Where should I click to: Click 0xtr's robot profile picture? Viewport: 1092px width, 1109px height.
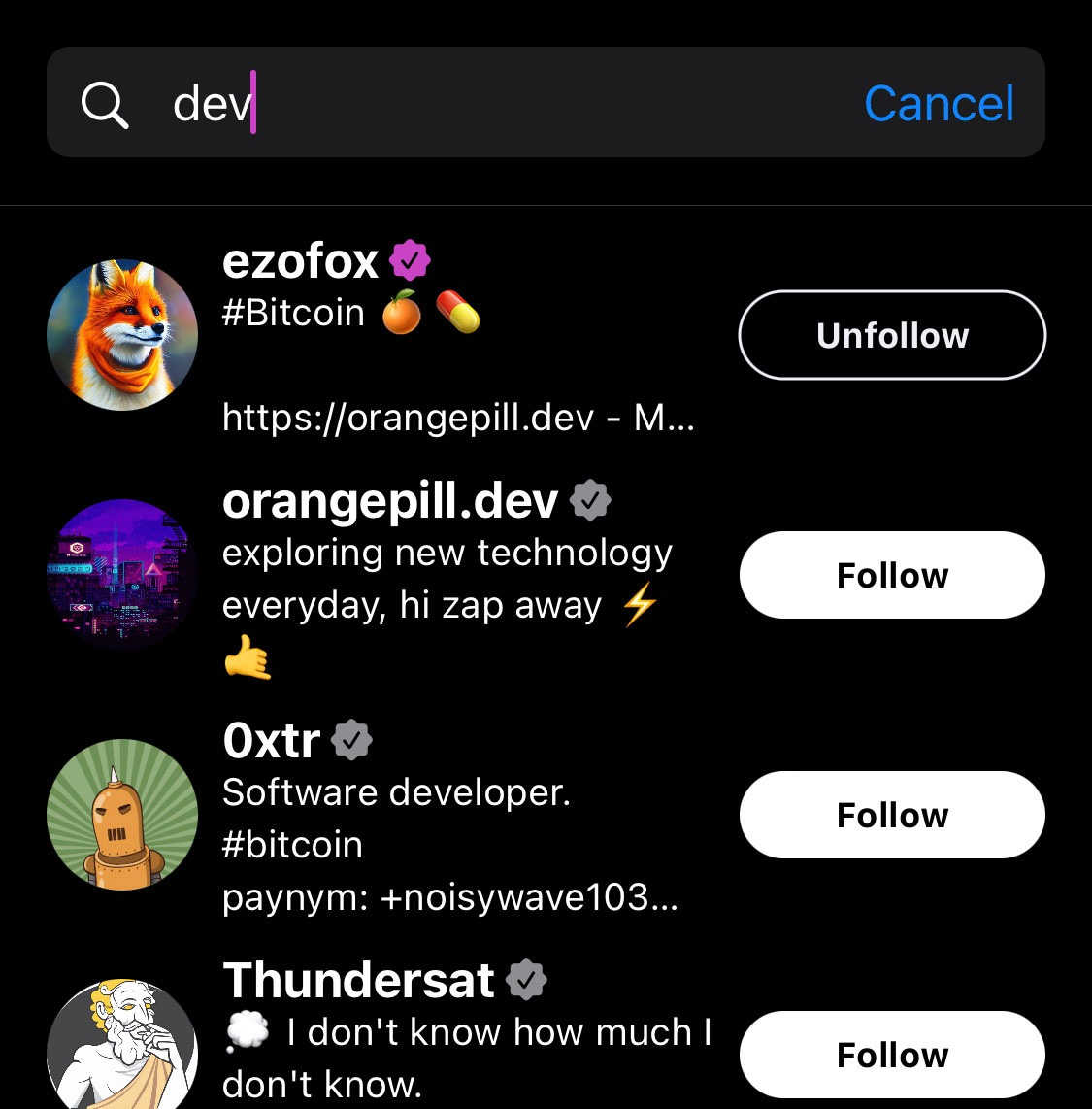click(121, 815)
